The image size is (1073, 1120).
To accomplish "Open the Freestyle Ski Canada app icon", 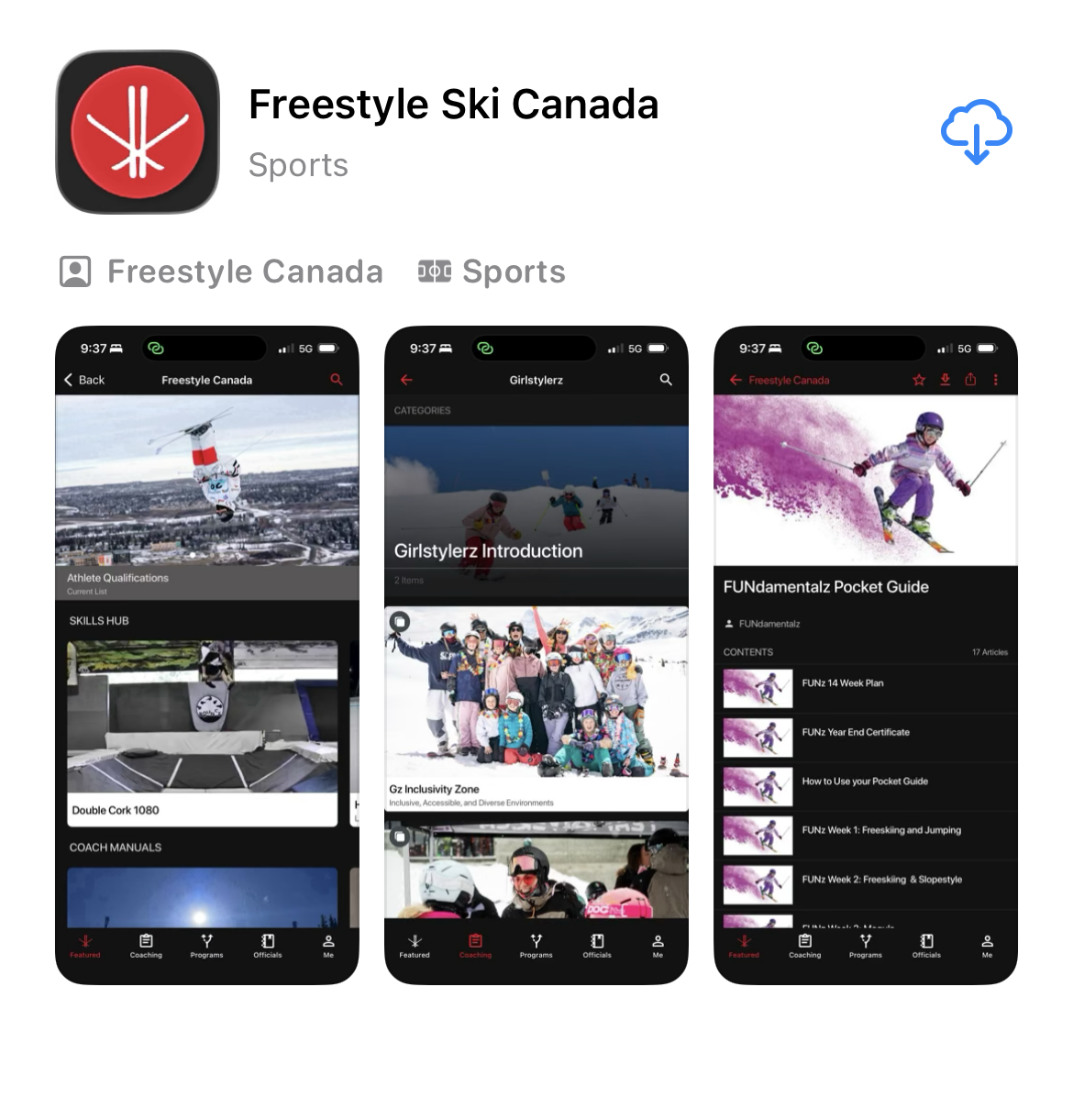I will (x=138, y=131).
